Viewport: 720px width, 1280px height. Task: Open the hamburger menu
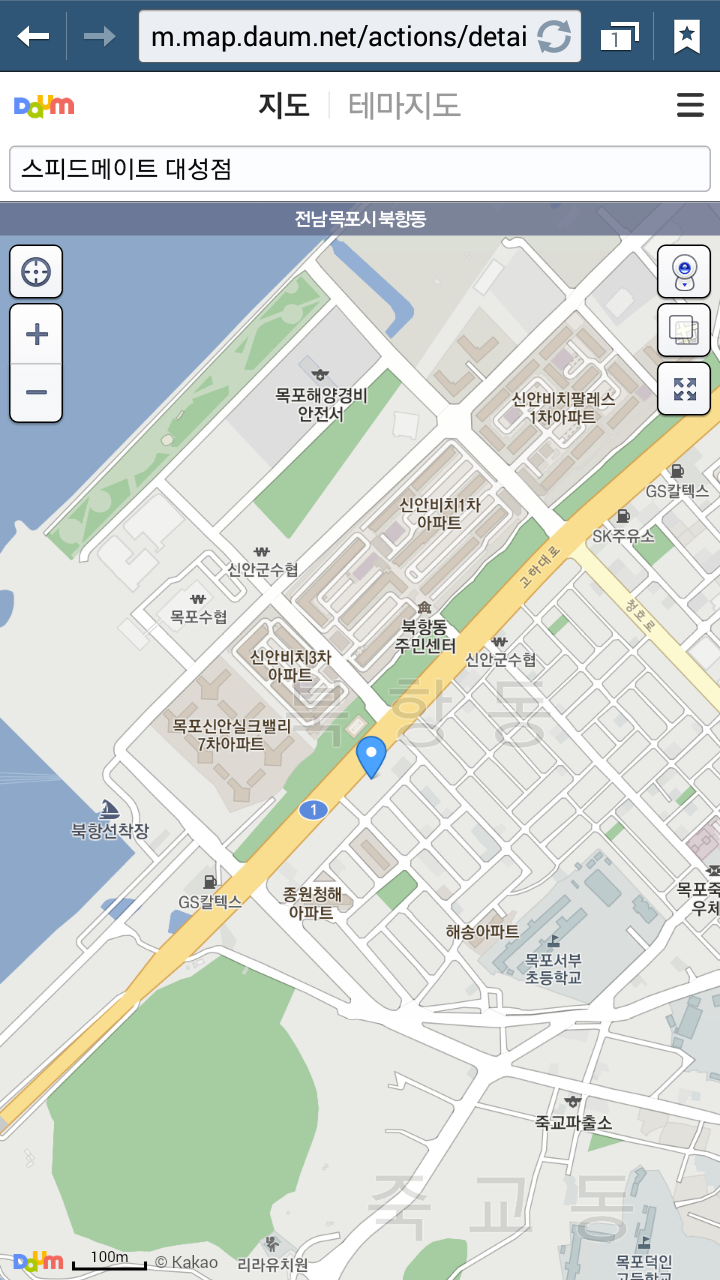690,105
